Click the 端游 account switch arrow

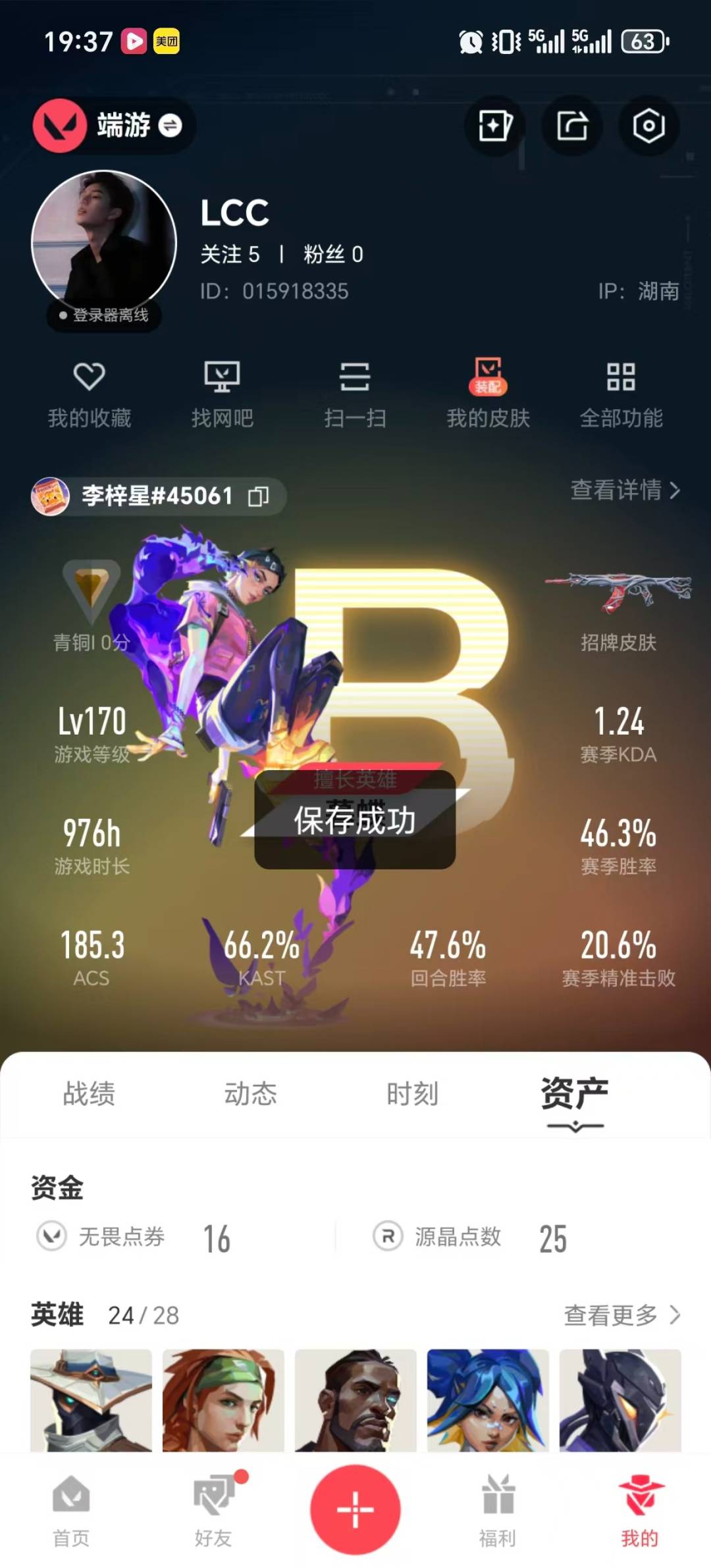(169, 126)
